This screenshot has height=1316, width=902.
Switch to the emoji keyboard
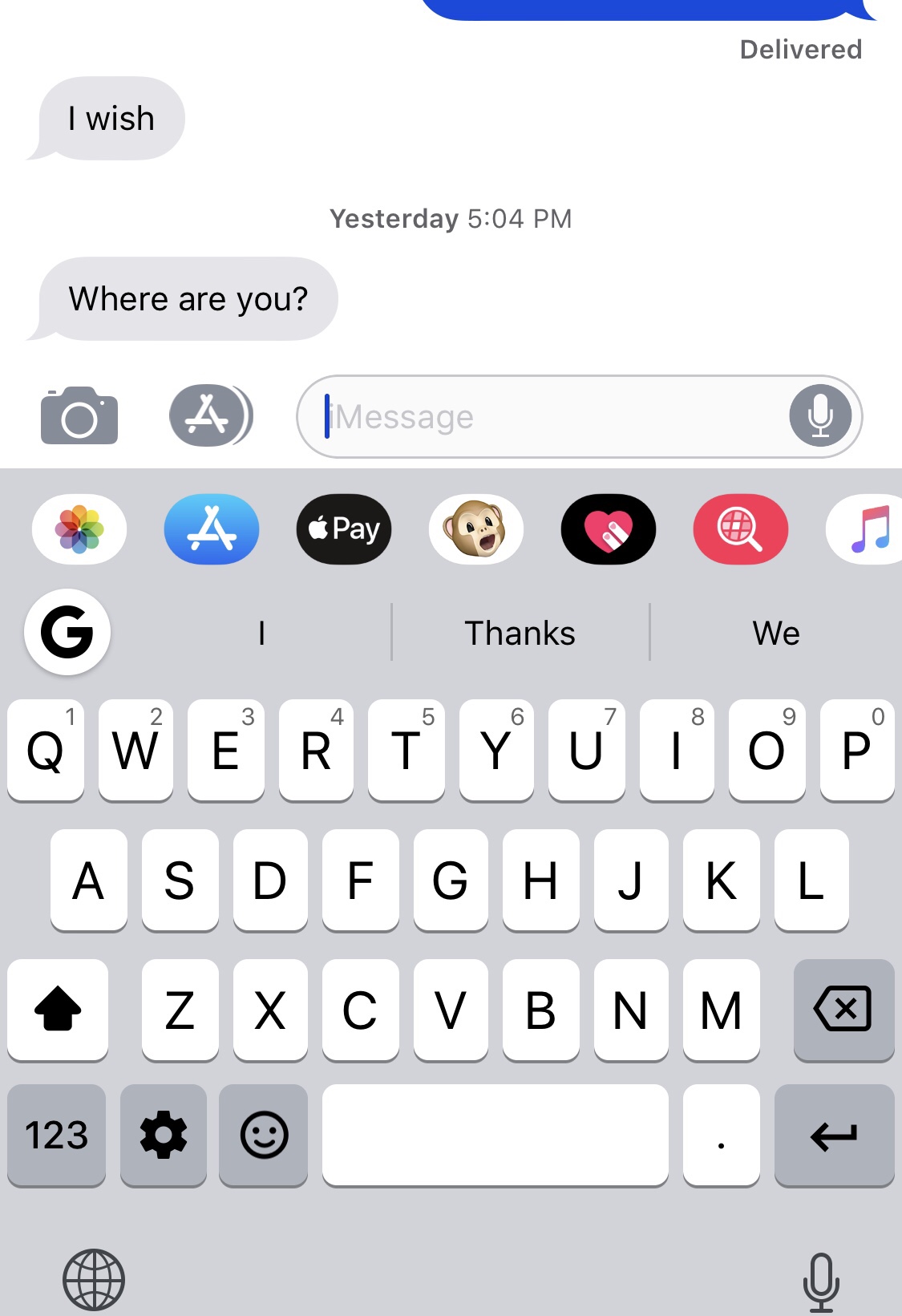[x=264, y=1135]
